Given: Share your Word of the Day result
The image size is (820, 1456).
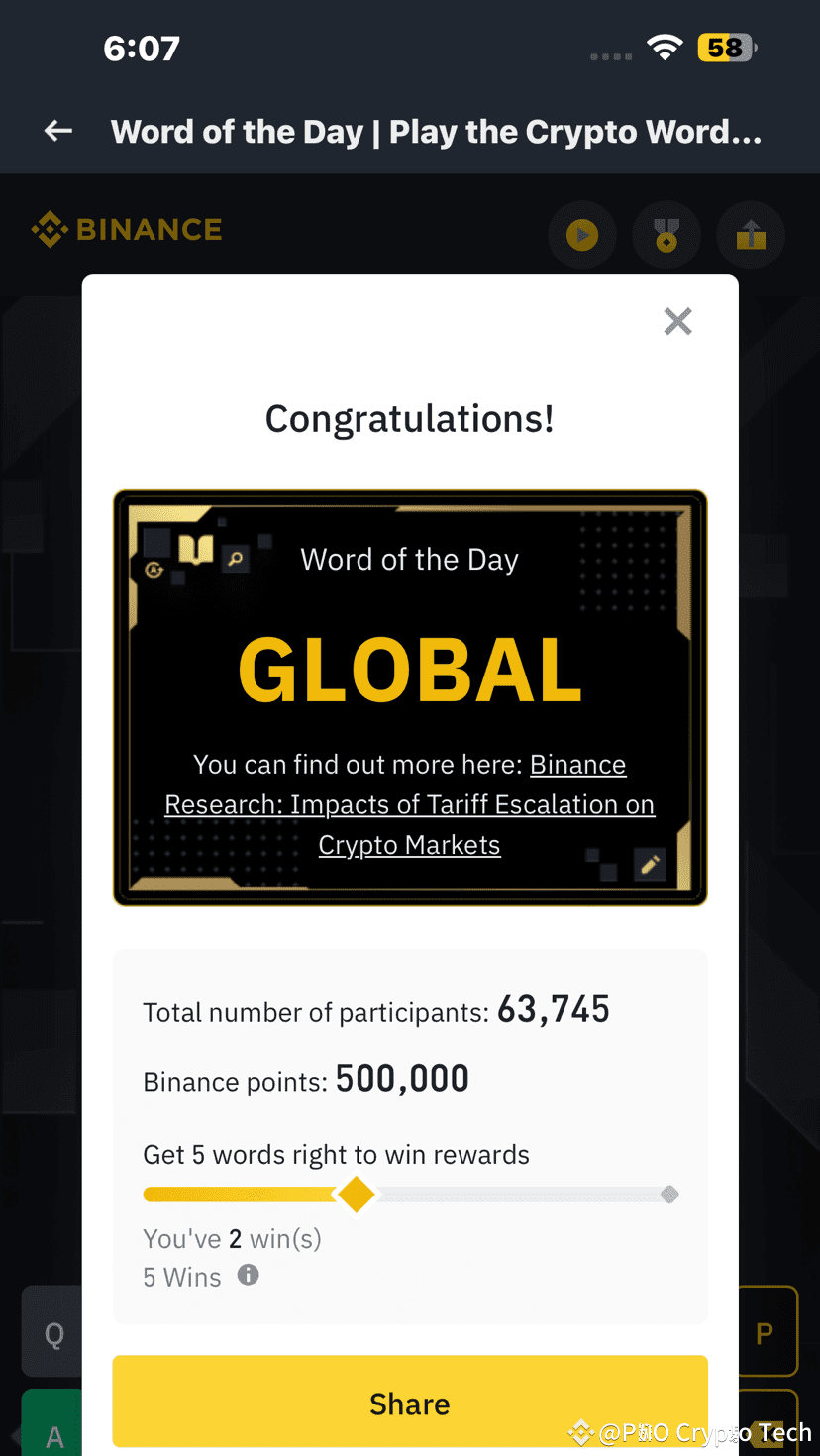Looking at the screenshot, I should tap(409, 1403).
